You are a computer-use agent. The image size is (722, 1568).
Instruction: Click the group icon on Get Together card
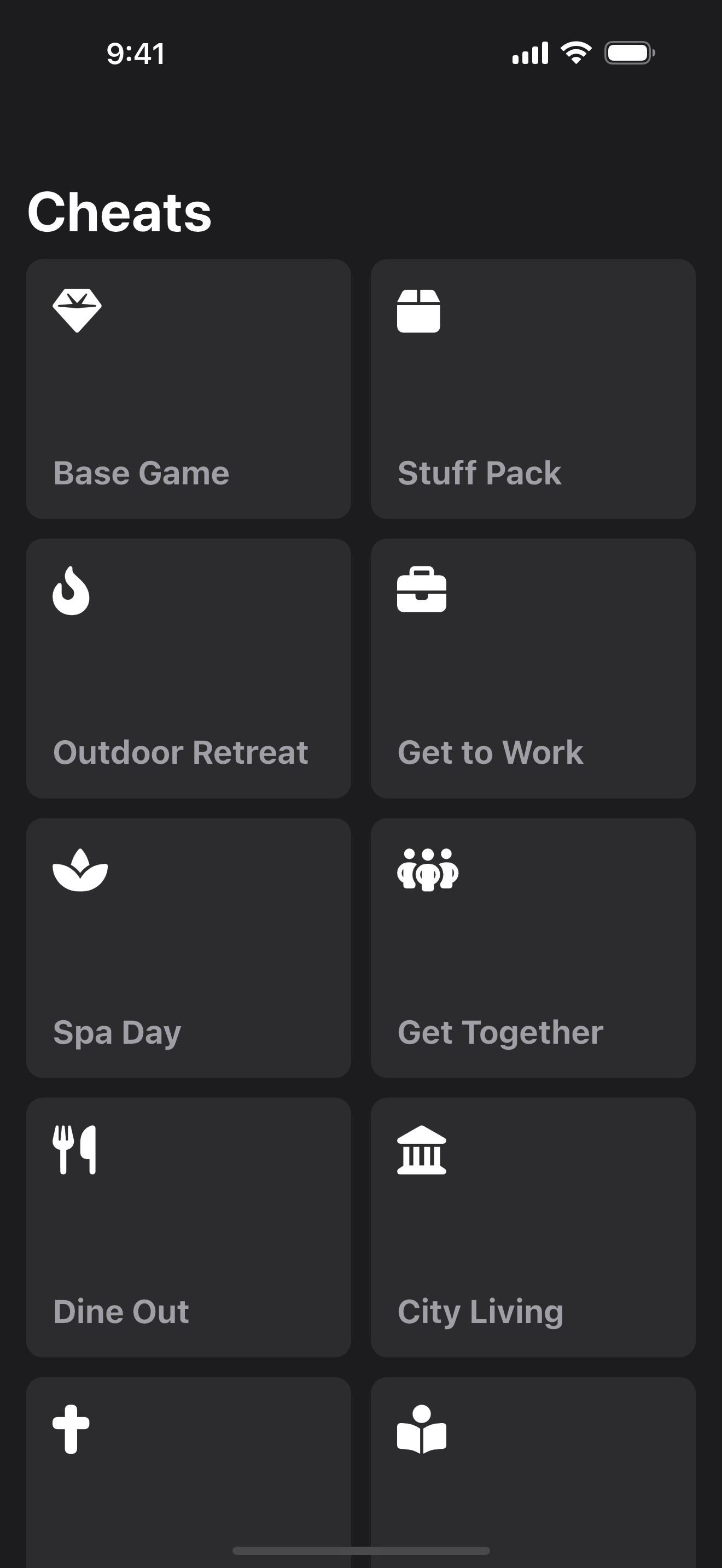pos(427,871)
